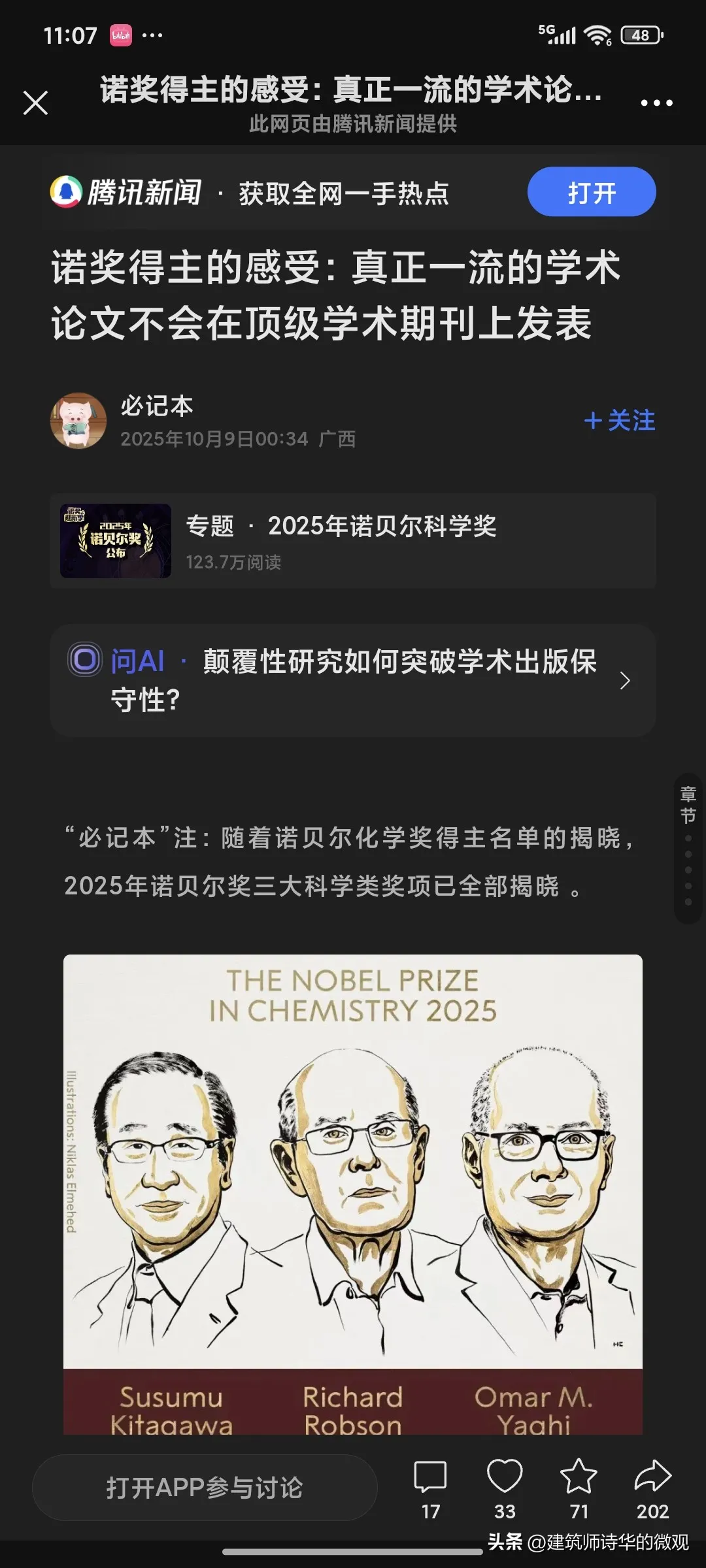Open 必记本's profile avatar
706x1568 pixels.
(78, 421)
